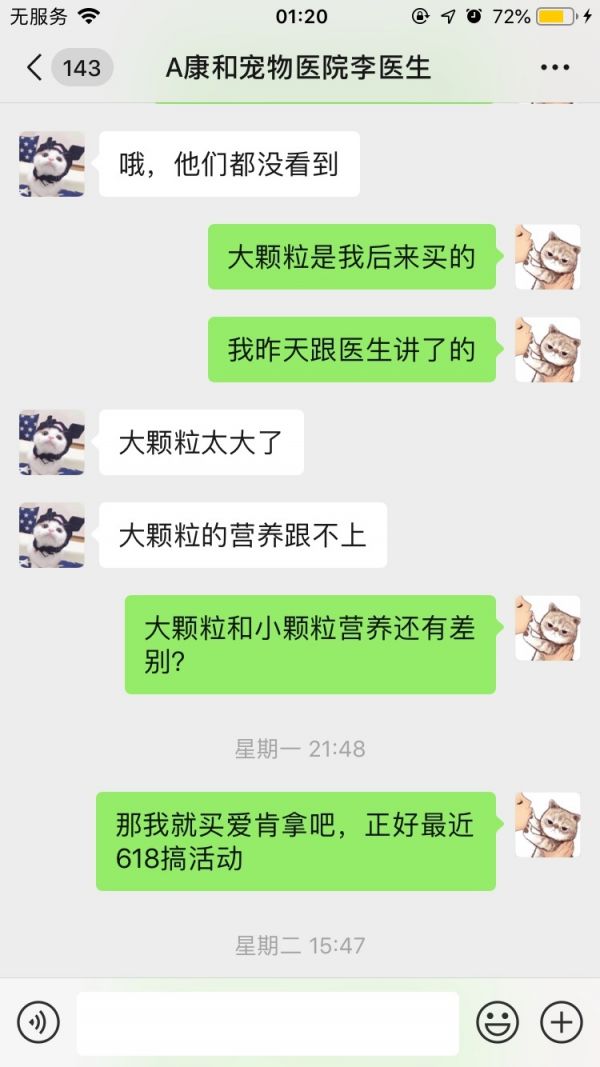Open the emoji picker
600x1067 pixels.
497,1022
